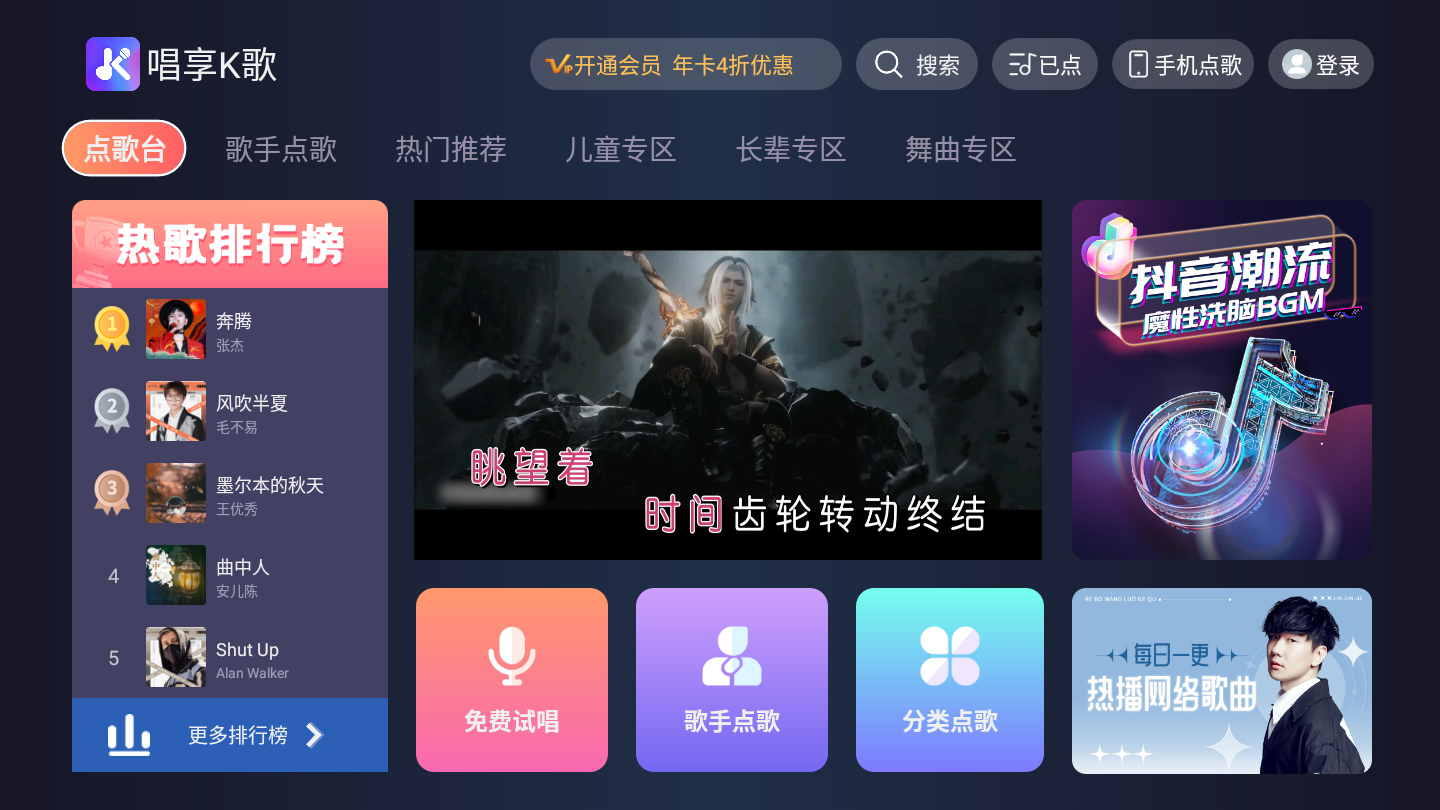The width and height of the screenshot is (1440, 810).
Task: Open the 开通会员 VIP discount banner
Action: coord(685,65)
